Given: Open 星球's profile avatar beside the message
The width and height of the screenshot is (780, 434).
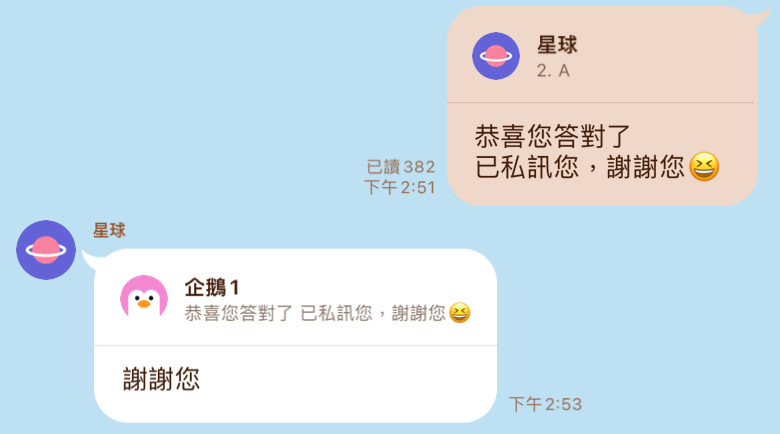Looking at the screenshot, I should pos(46,250).
